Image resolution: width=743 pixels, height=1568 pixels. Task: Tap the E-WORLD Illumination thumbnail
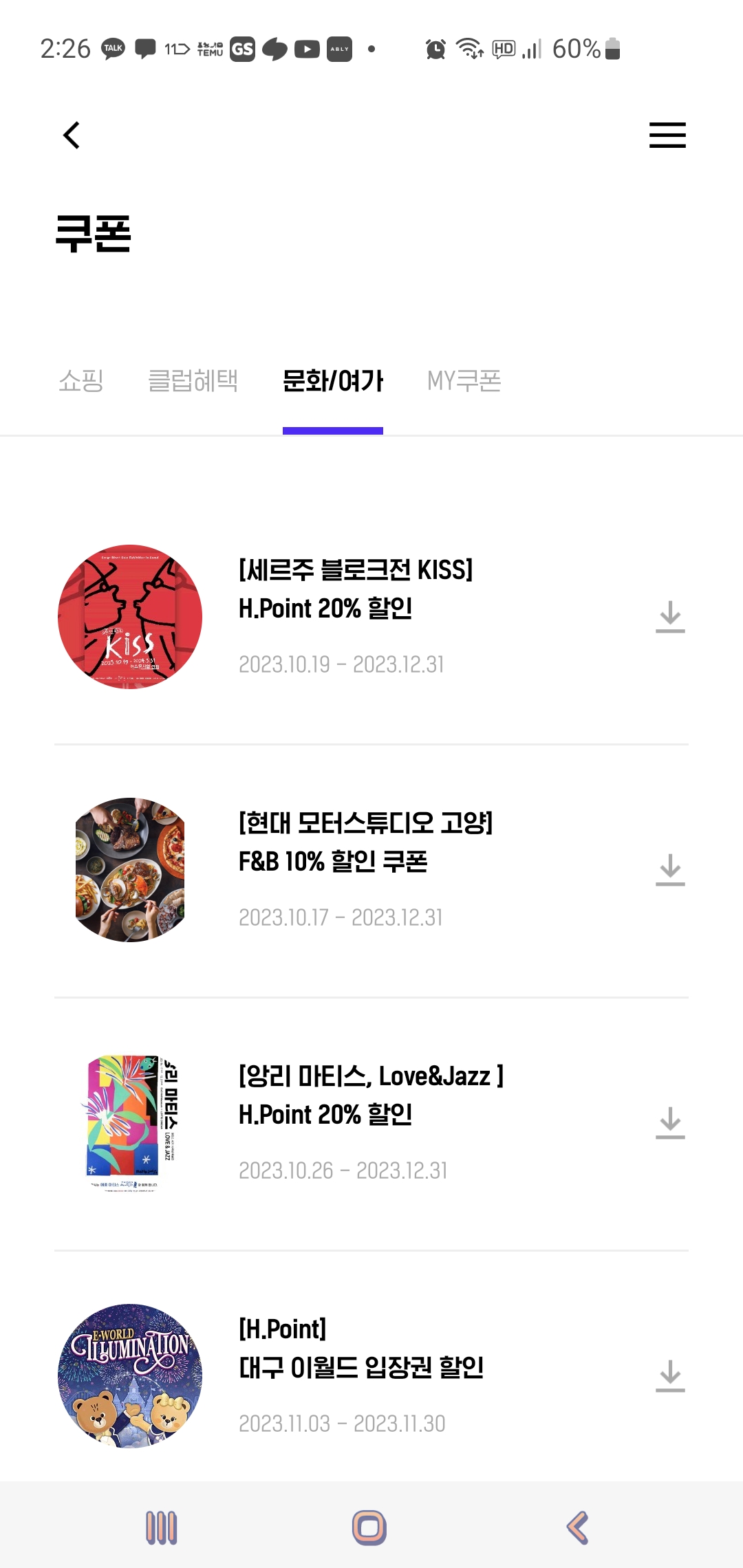click(x=131, y=1375)
